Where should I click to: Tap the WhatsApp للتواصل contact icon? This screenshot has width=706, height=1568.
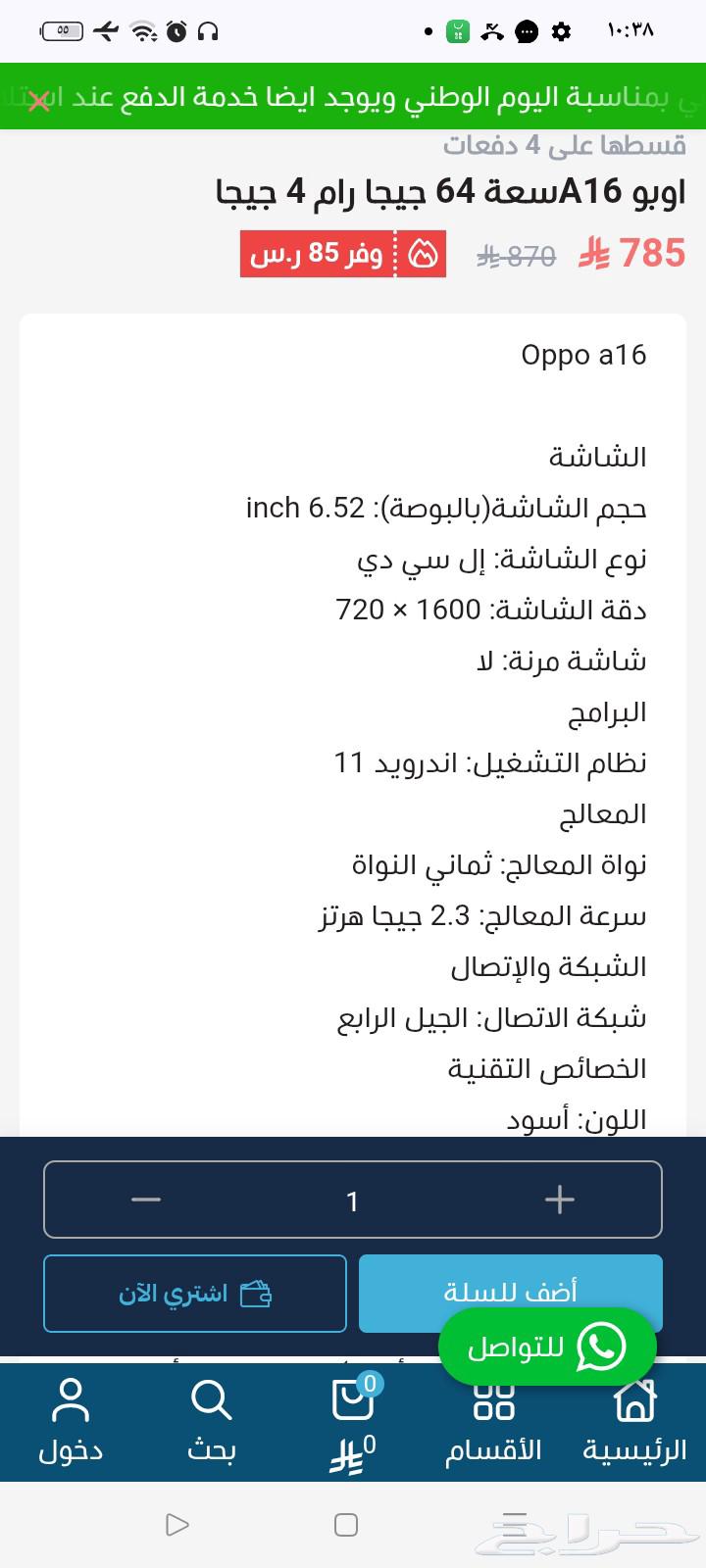click(x=599, y=1347)
